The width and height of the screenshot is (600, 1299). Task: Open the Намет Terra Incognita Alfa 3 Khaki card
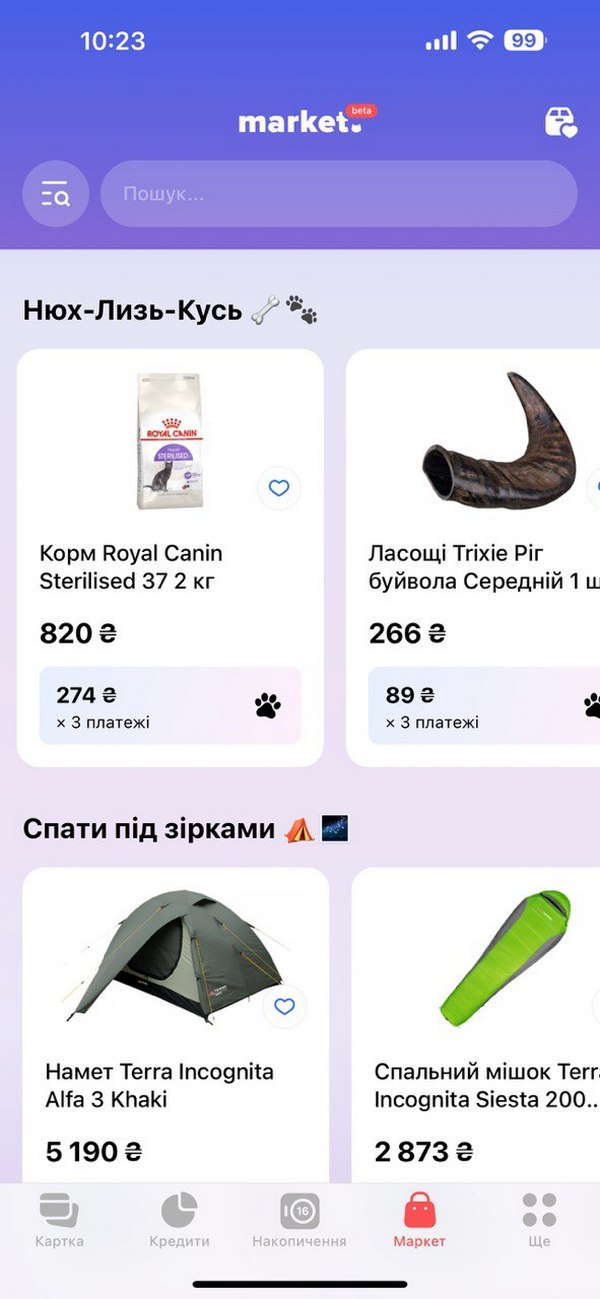175,1085
